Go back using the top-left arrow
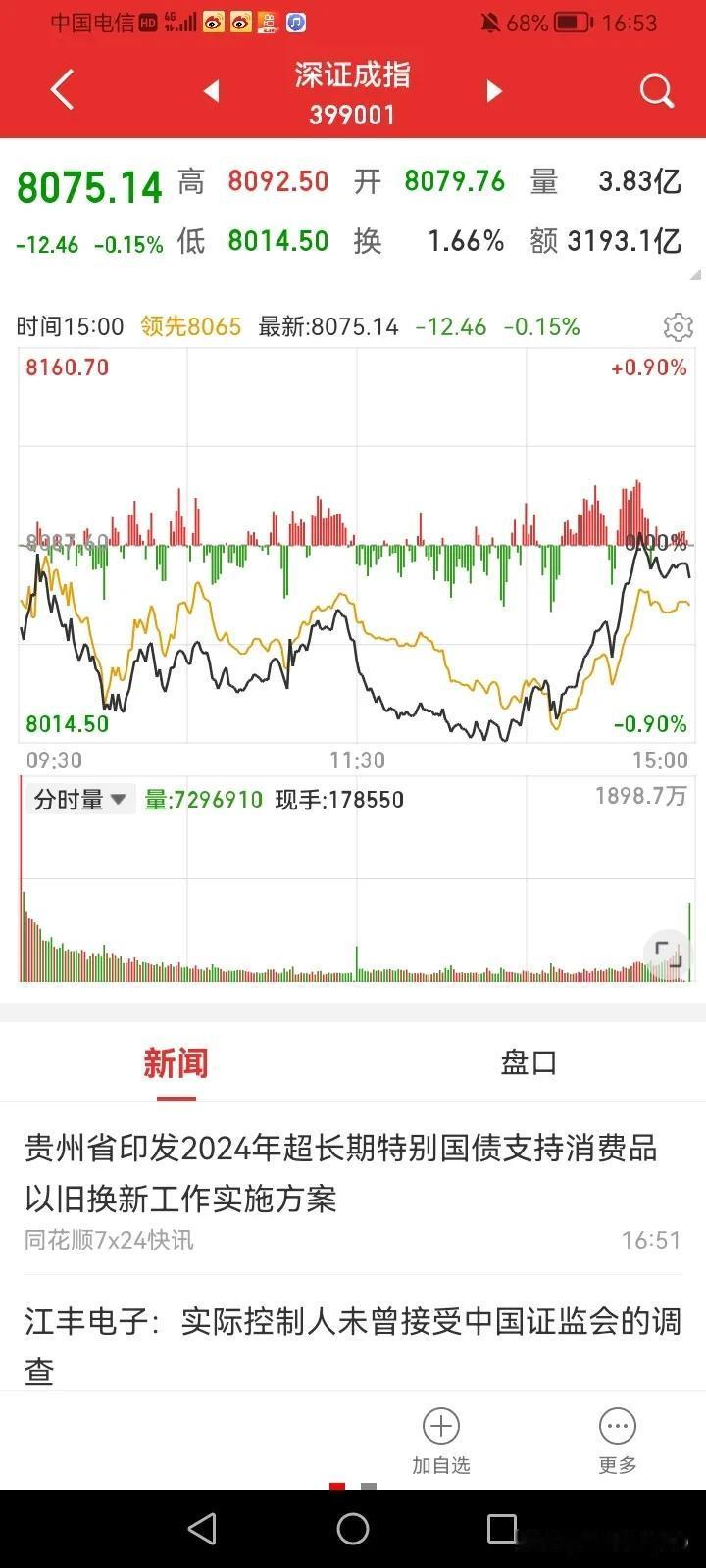706x1568 pixels. pos(62,90)
